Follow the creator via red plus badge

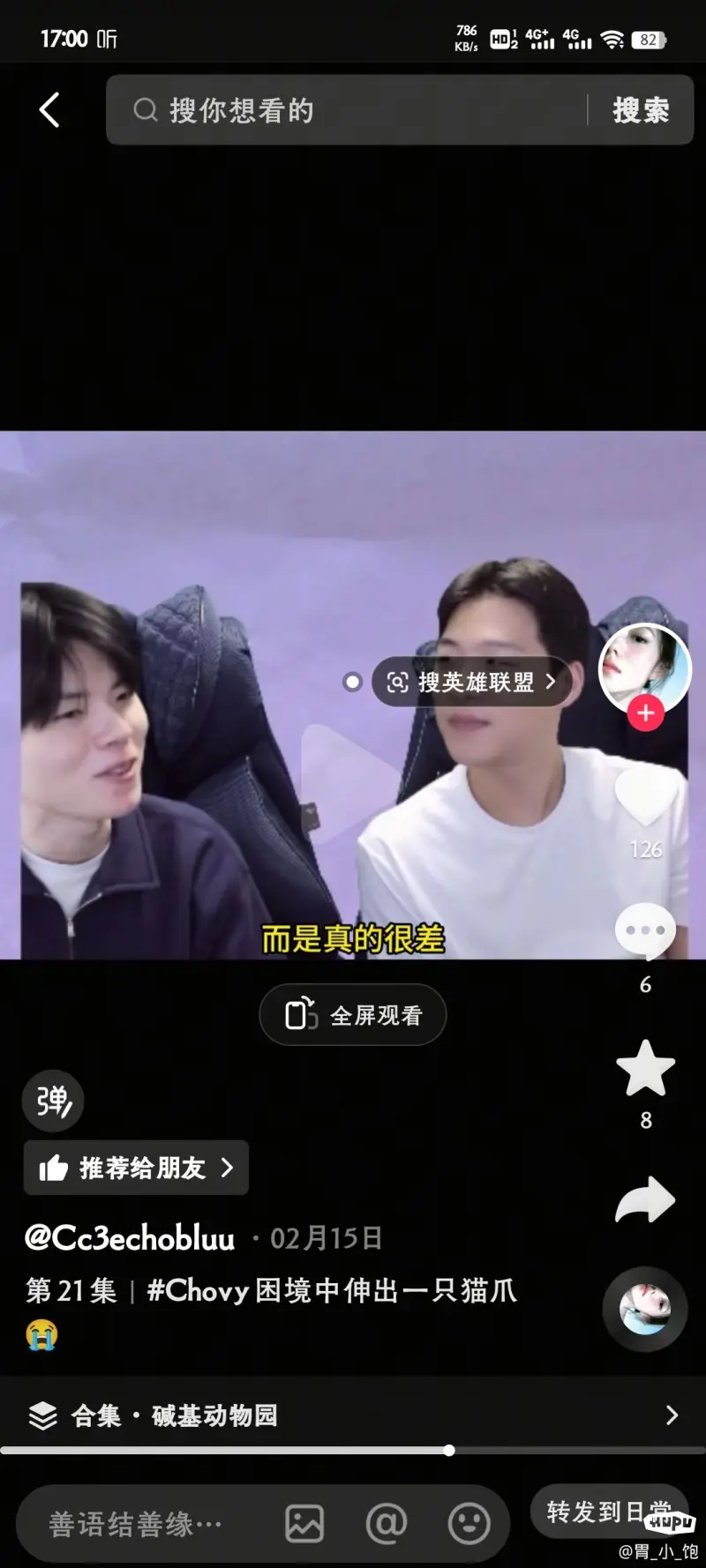point(645,713)
